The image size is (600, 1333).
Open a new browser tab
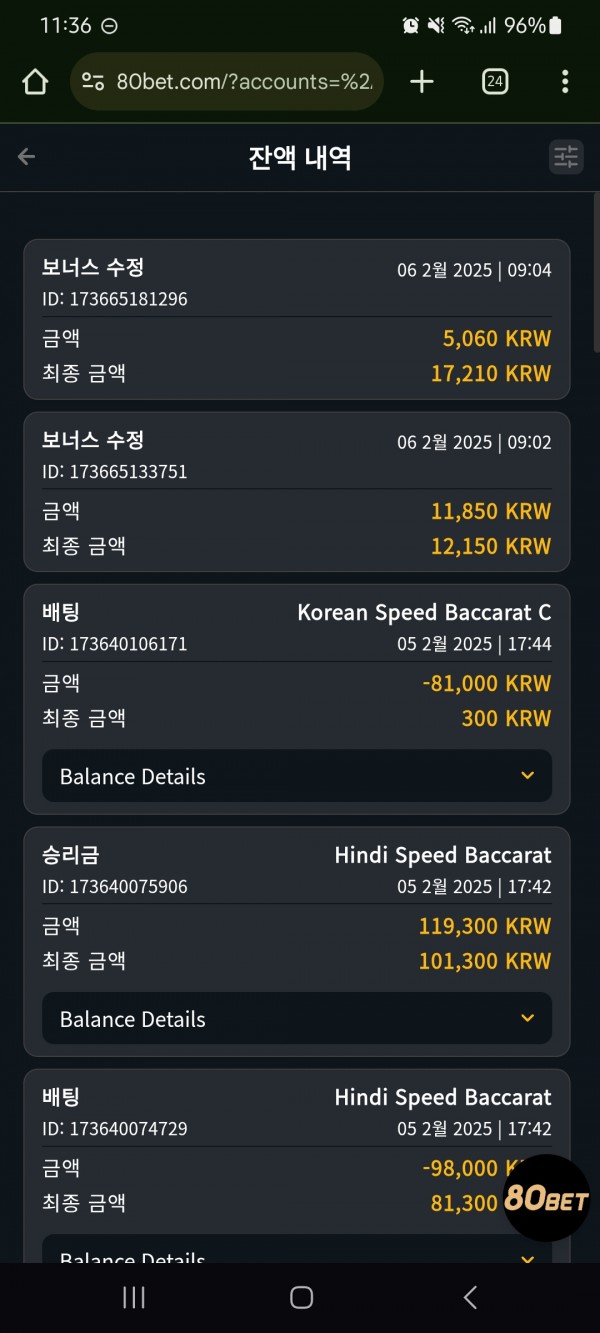(x=422, y=82)
